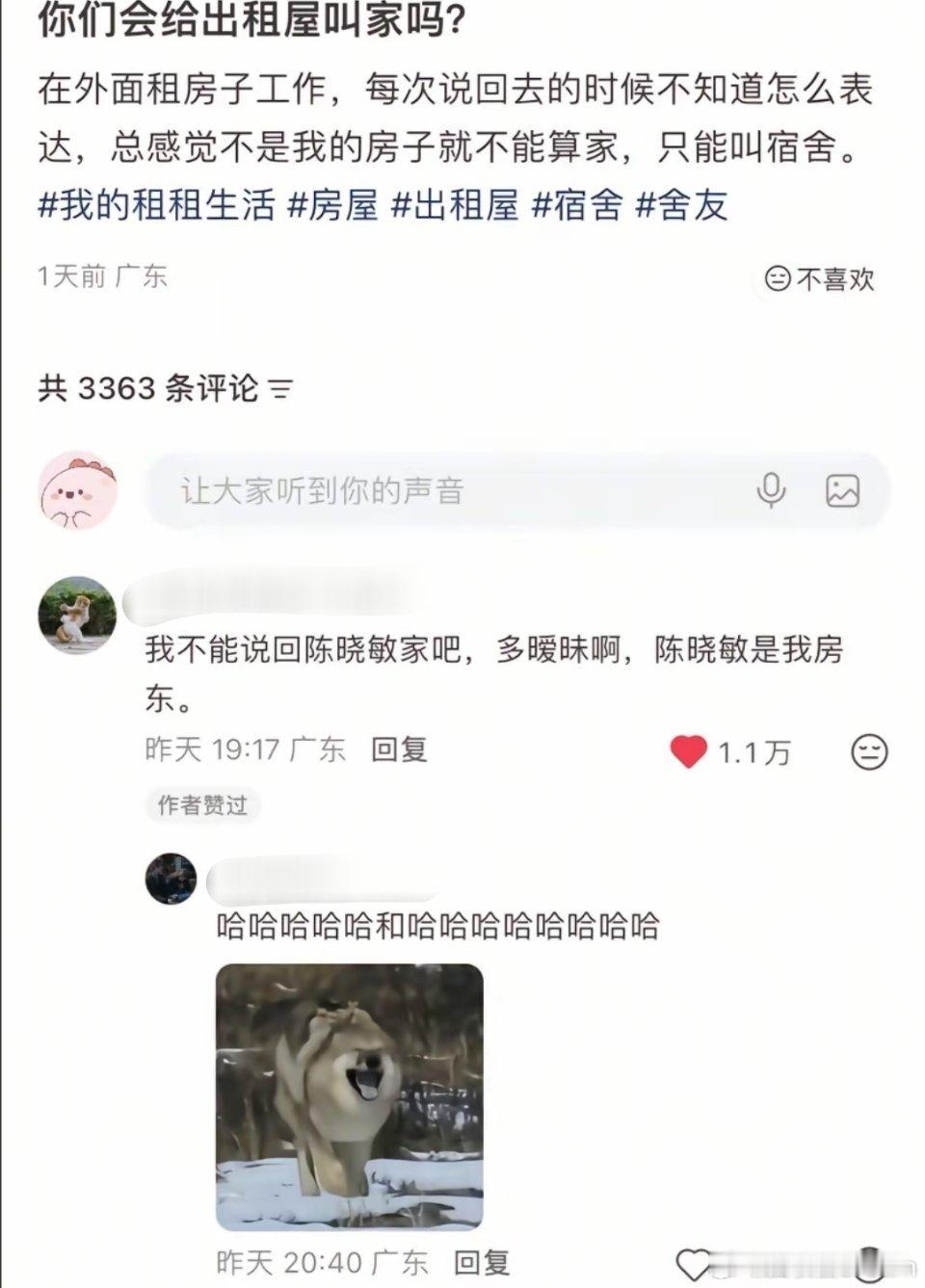Toggle the heart outline on the lion reply
The width and height of the screenshot is (925, 1288).
692,1263
